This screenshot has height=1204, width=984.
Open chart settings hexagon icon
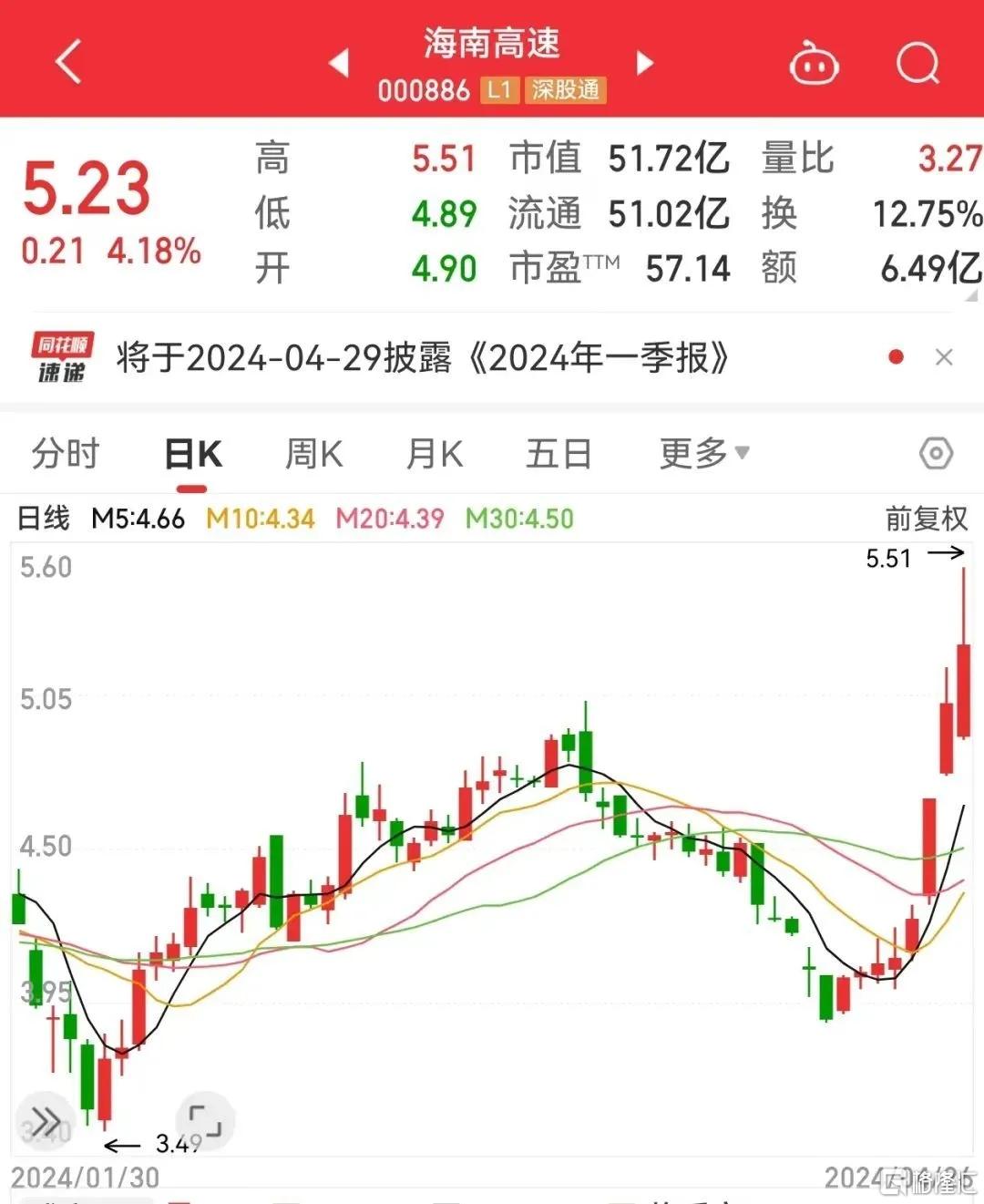click(x=936, y=453)
